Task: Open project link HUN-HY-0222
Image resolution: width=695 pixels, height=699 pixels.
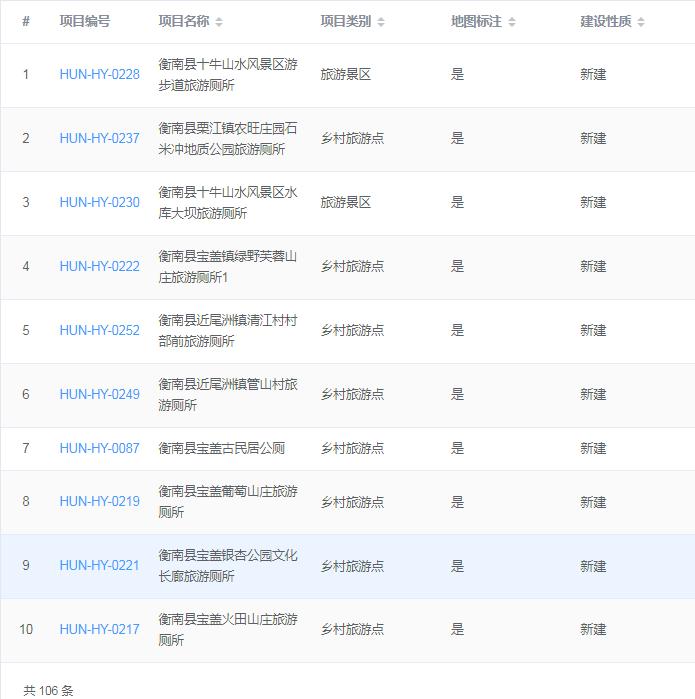Action: point(99,266)
